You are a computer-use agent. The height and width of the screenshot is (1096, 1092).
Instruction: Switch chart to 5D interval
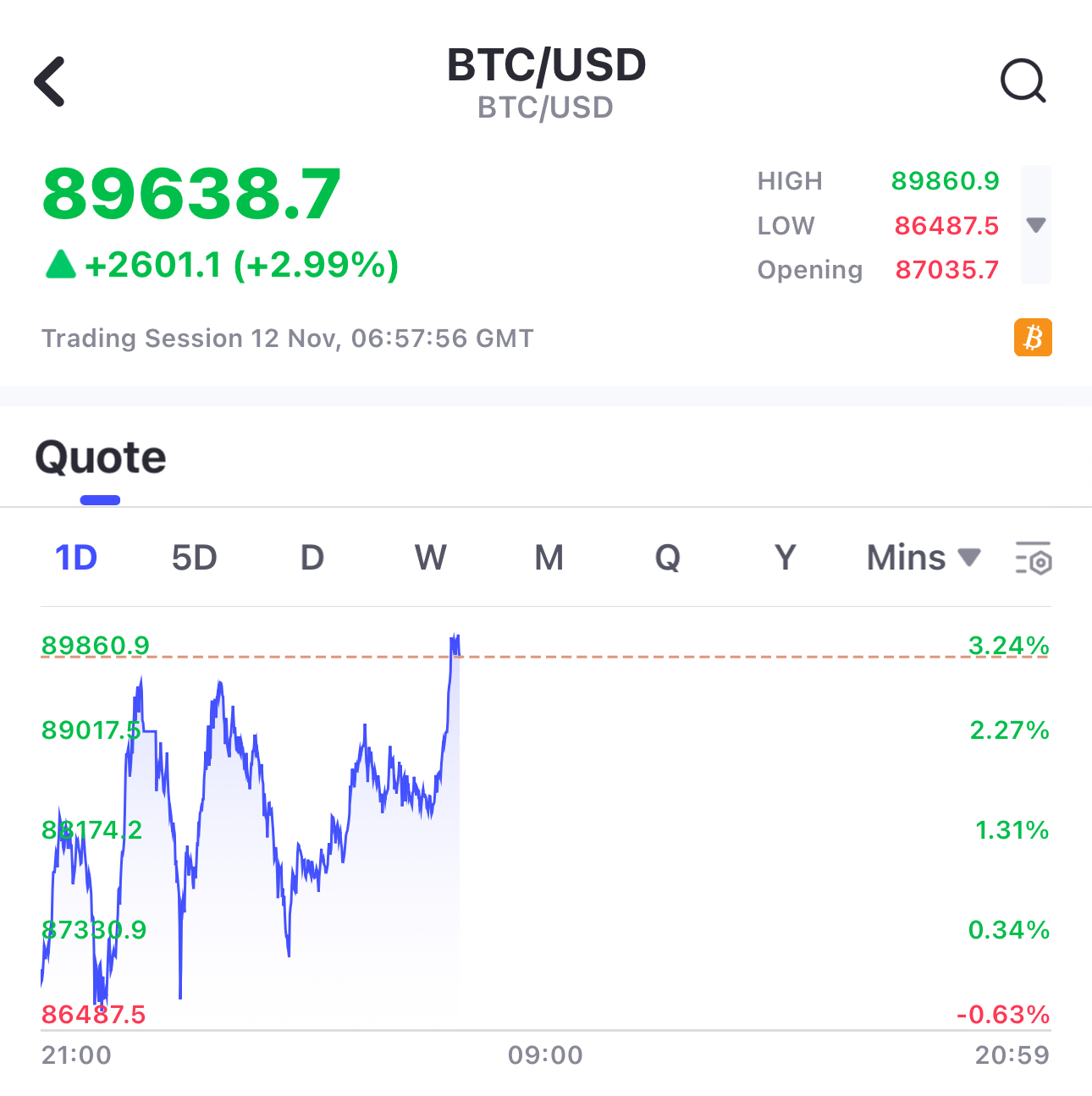click(194, 557)
